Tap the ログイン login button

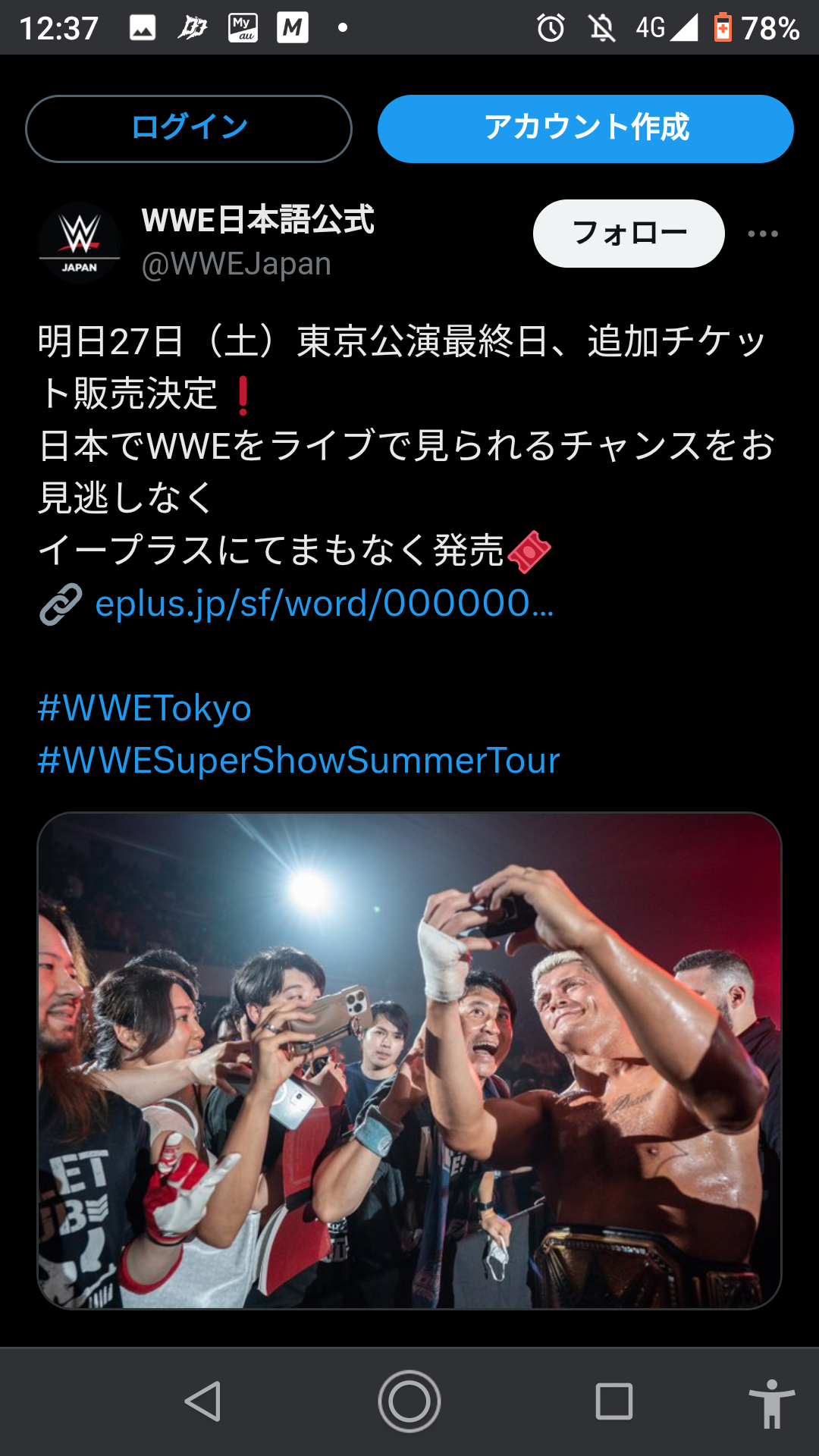coord(189,129)
